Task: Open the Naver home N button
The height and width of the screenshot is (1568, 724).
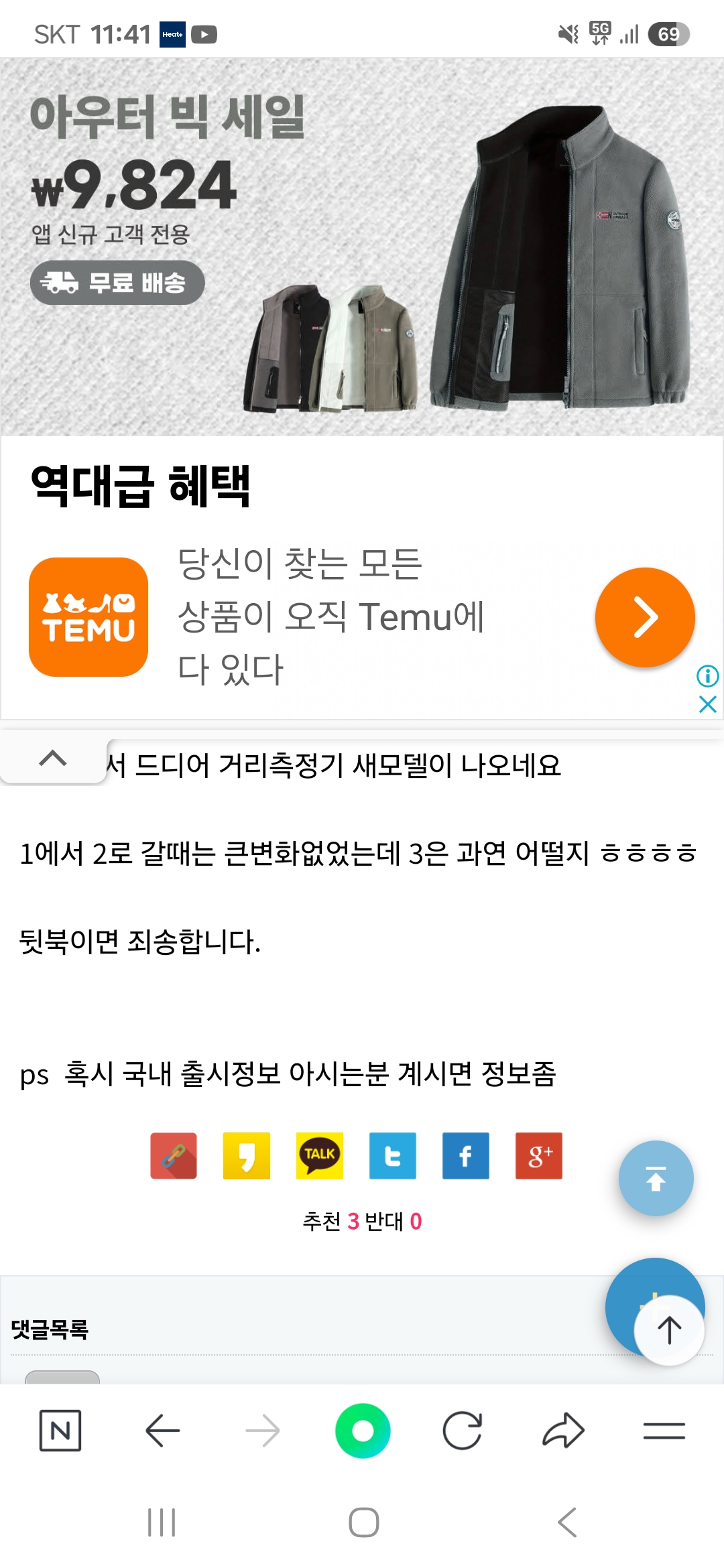Action: (60, 1431)
